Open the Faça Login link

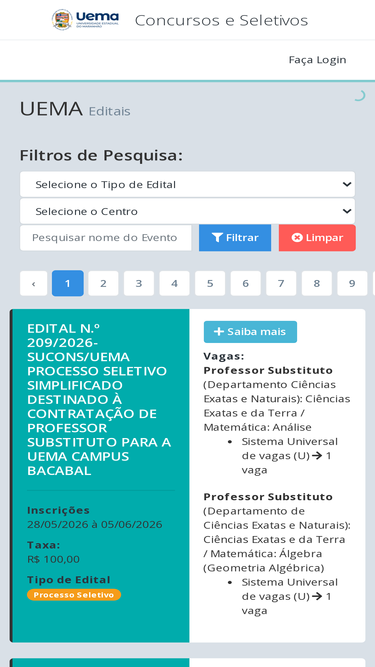(317, 60)
